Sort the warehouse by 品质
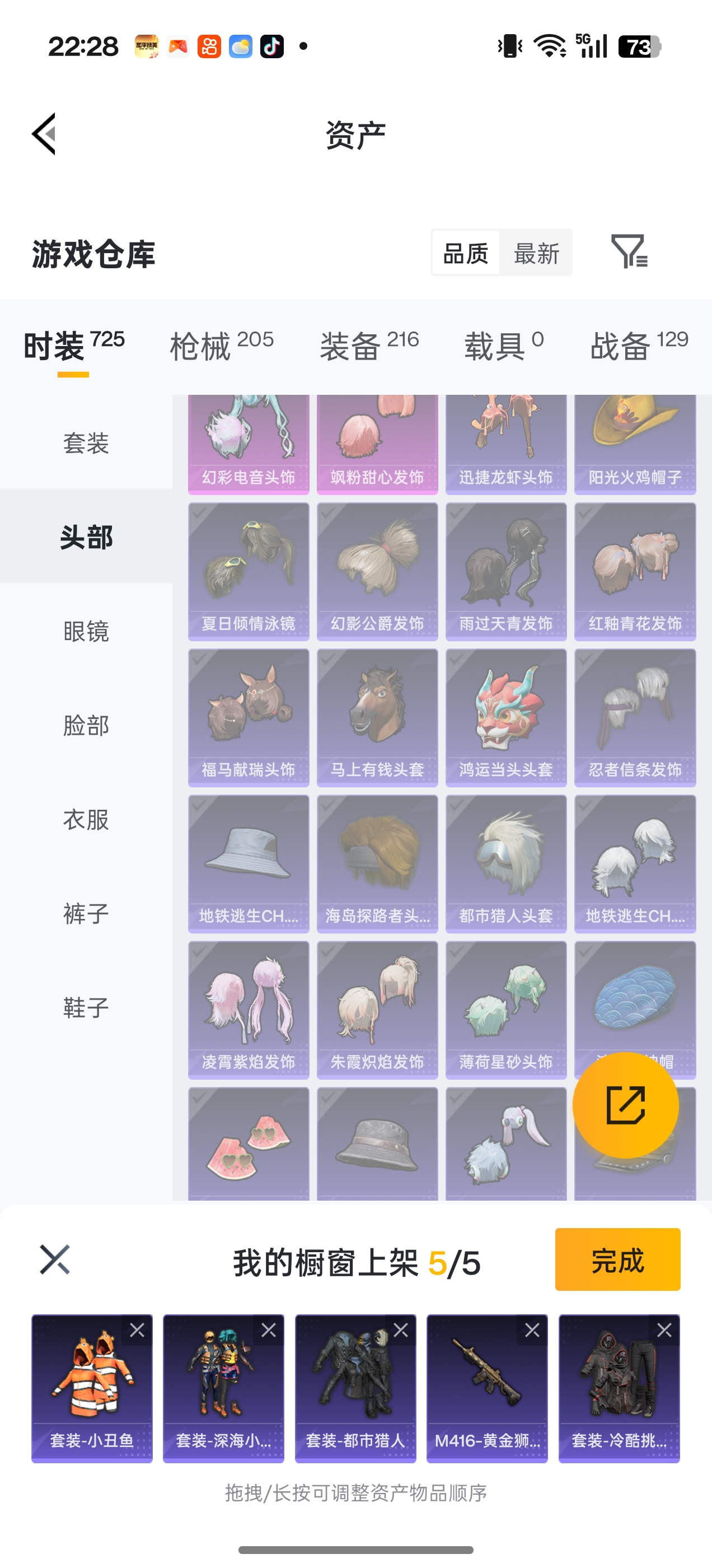This screenshot has width=712, height=1568. (x=466, y=253)
